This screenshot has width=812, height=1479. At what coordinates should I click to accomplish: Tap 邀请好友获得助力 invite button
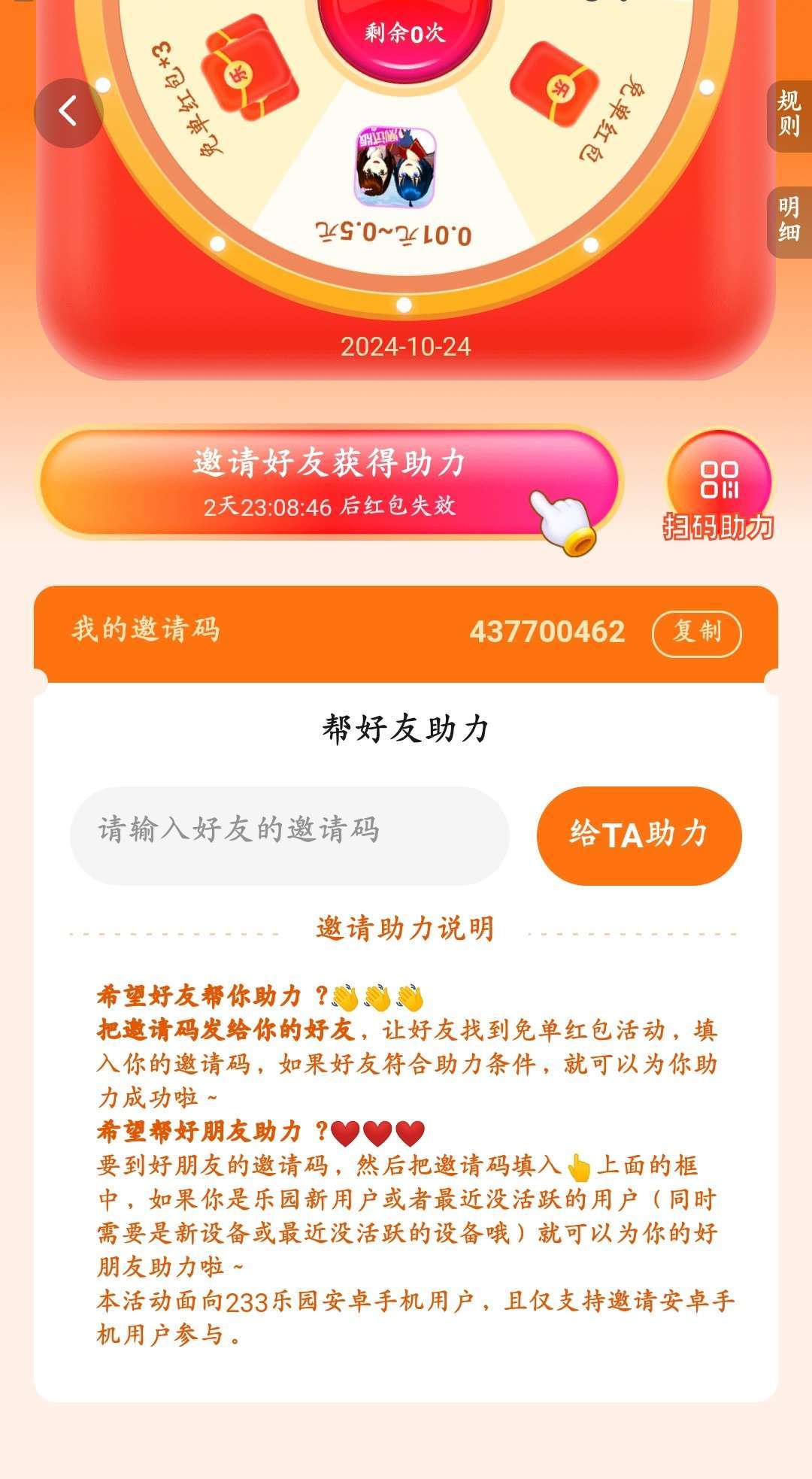pos(329,481)
